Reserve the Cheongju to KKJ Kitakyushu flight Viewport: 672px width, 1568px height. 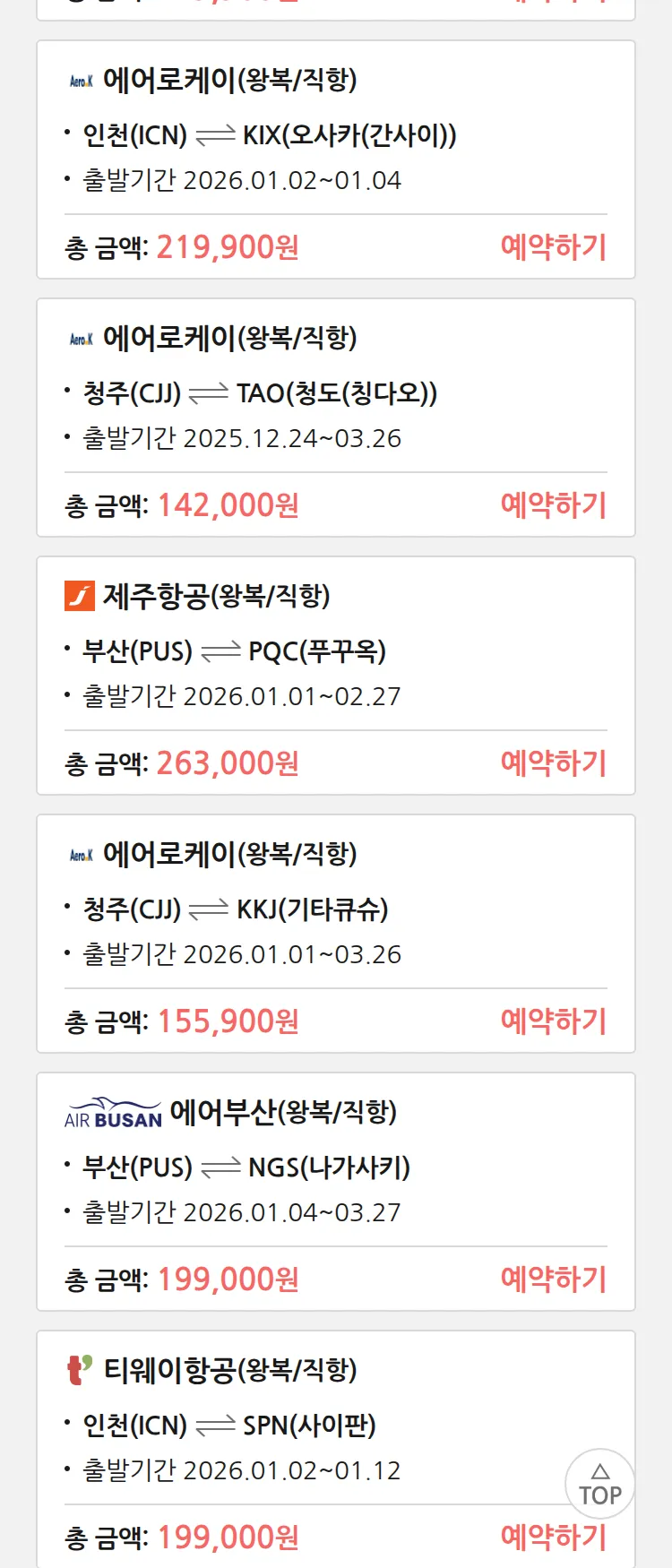[553, 1021]
